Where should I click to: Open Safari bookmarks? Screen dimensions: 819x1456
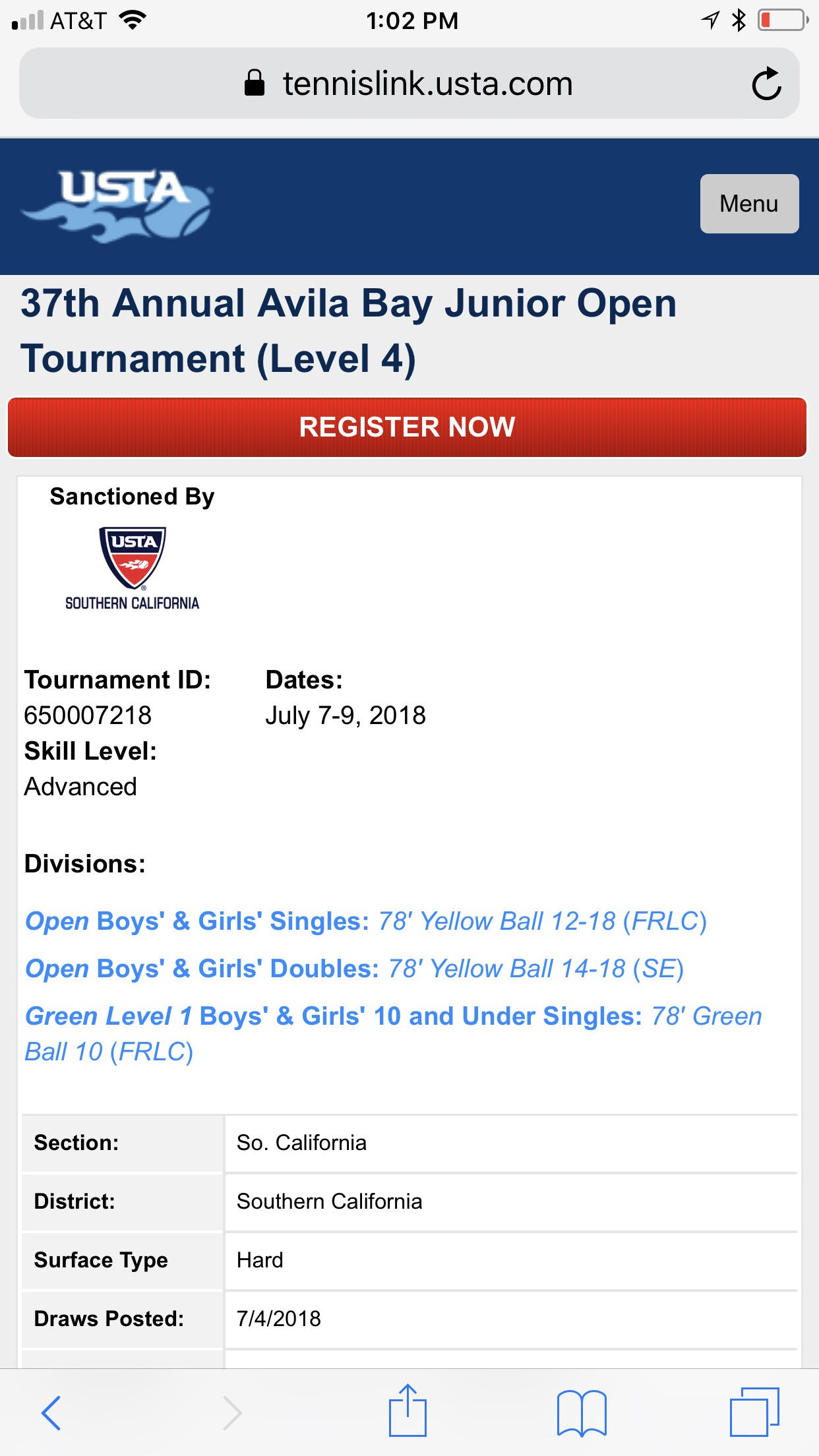(581, 1412)
